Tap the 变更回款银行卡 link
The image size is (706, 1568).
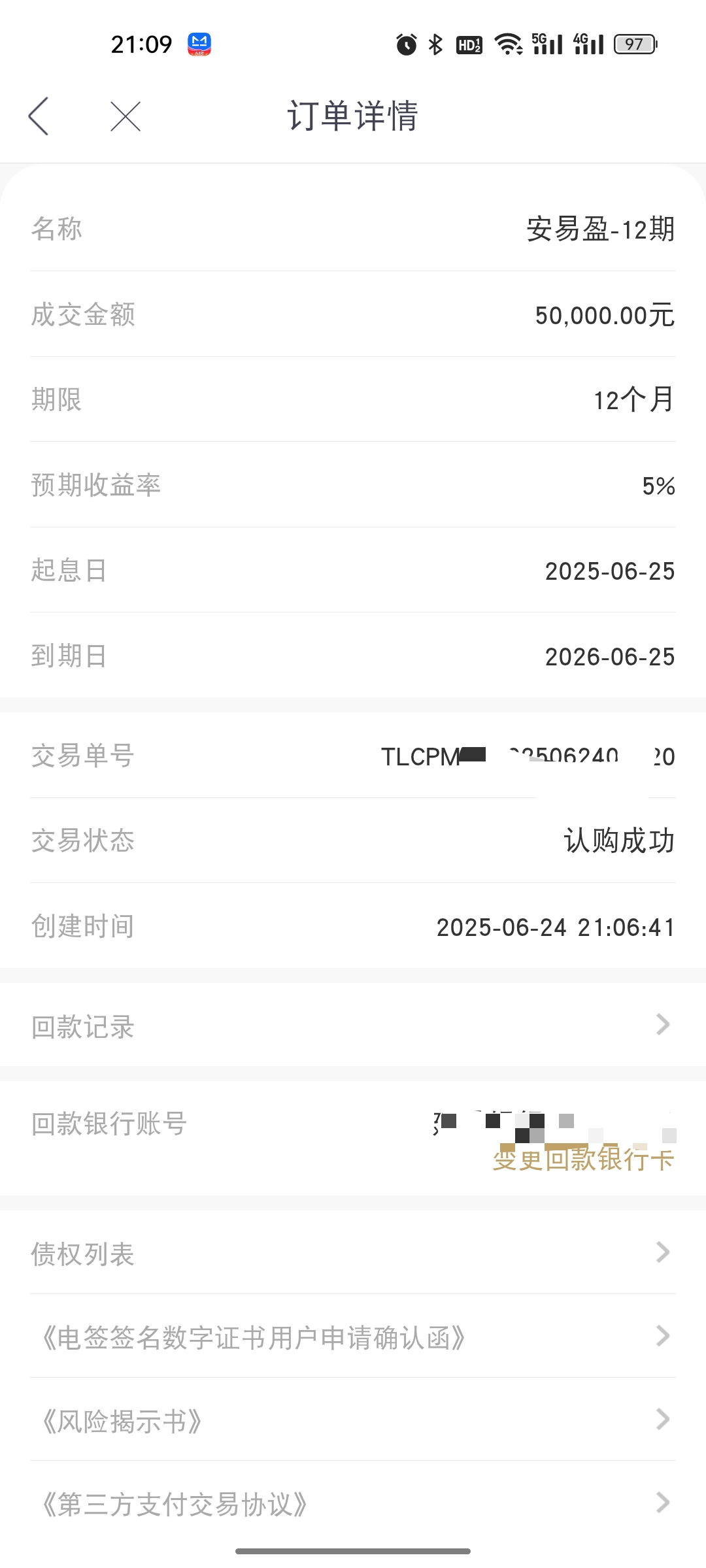tap(583, 1159)
